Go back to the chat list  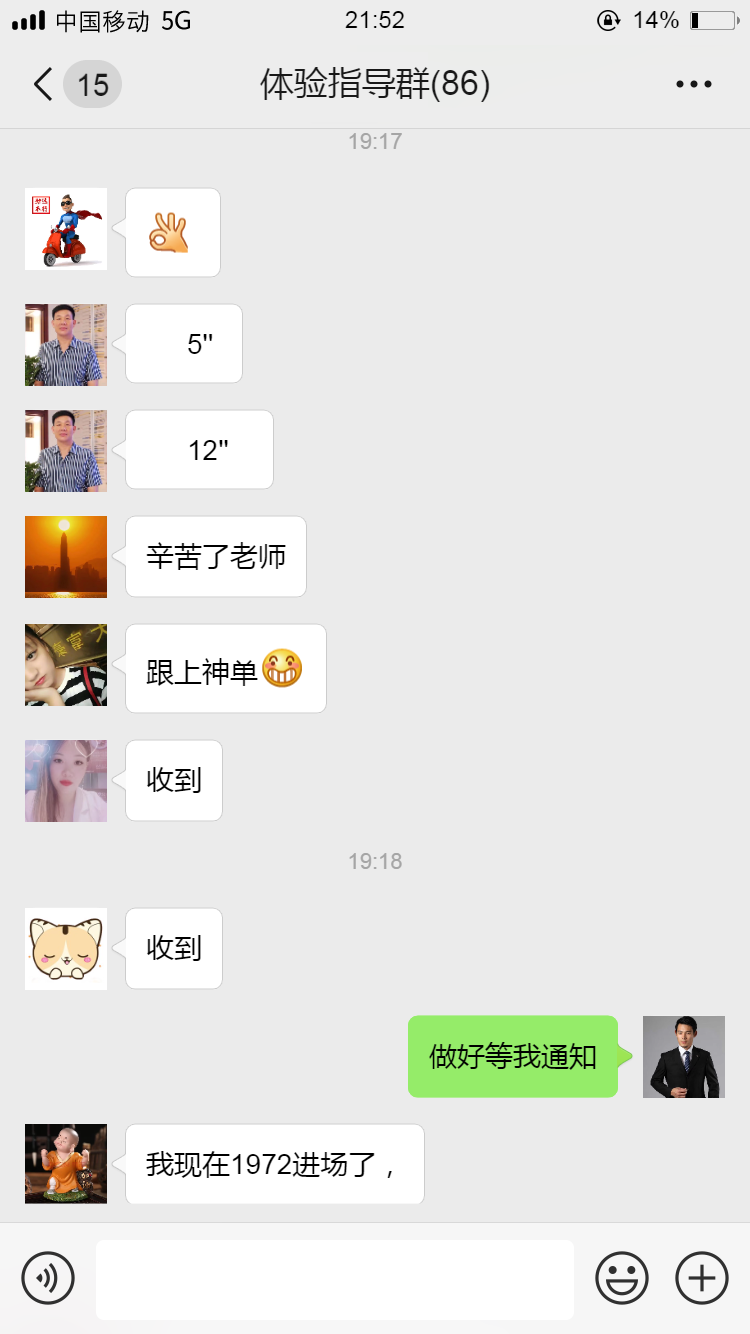(44, 85)
